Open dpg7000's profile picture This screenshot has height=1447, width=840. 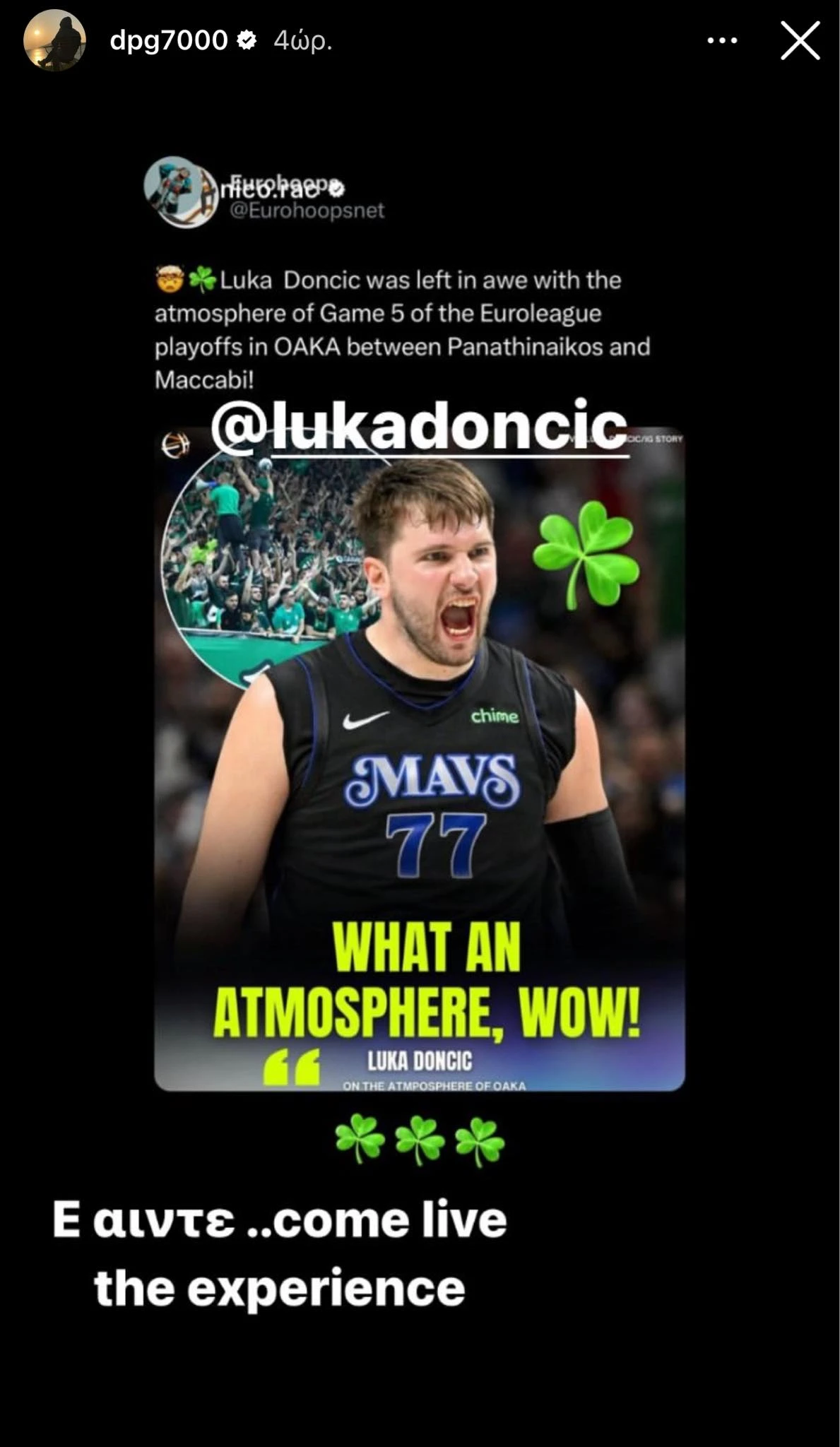54,41
